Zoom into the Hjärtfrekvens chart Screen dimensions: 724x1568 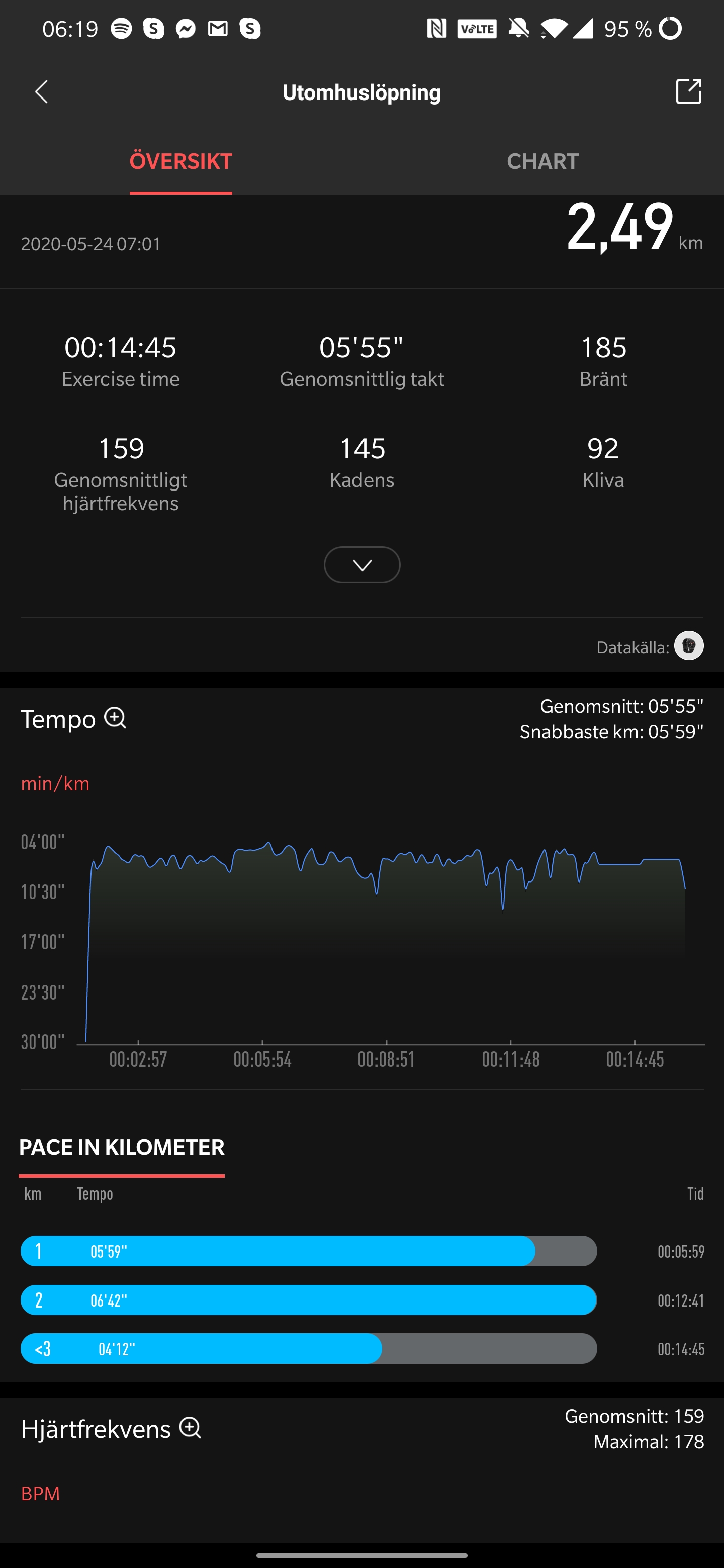(190, 1428)
